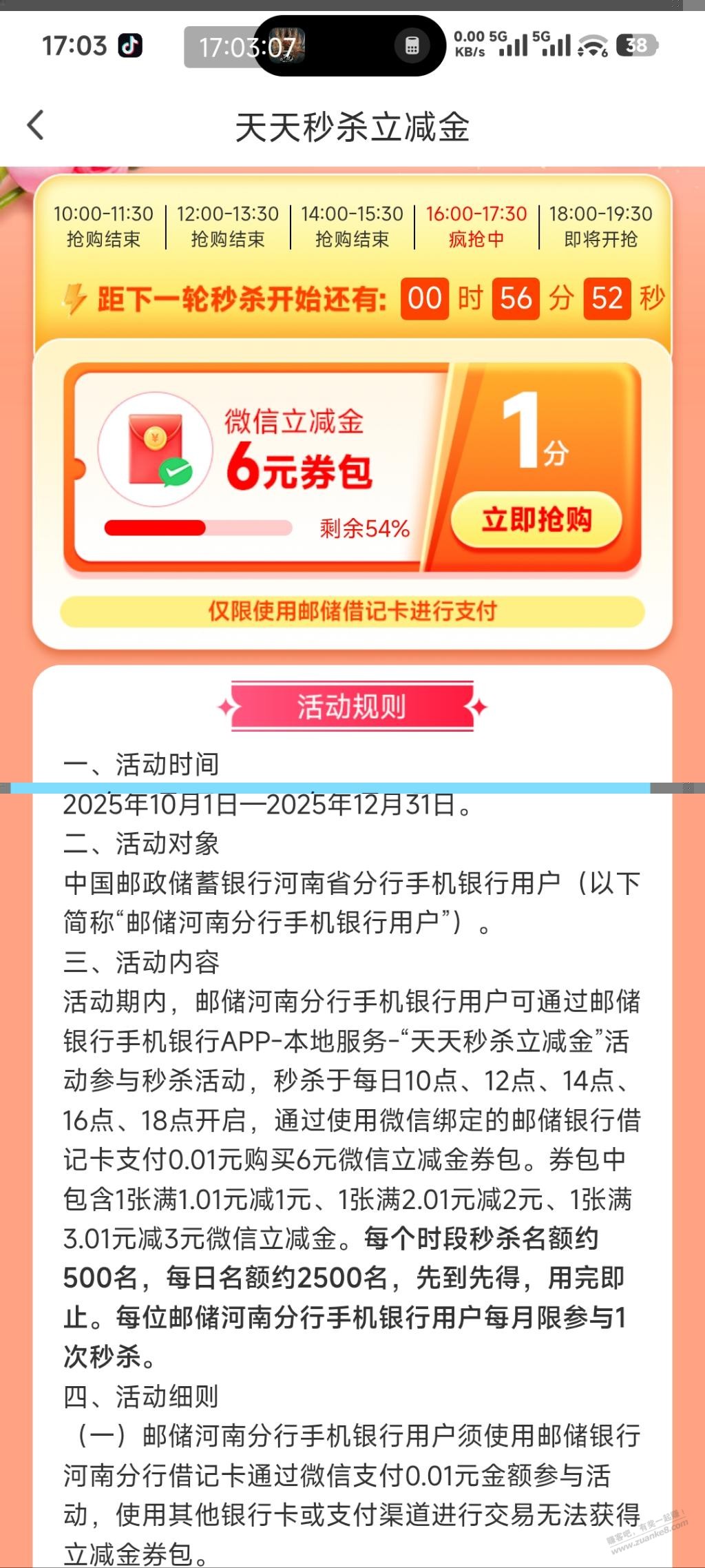Open the 微信立减金 6元券包 card
Image resolution: width=705 pixels, height=1568 pixels.
click(x=262, y=462)
